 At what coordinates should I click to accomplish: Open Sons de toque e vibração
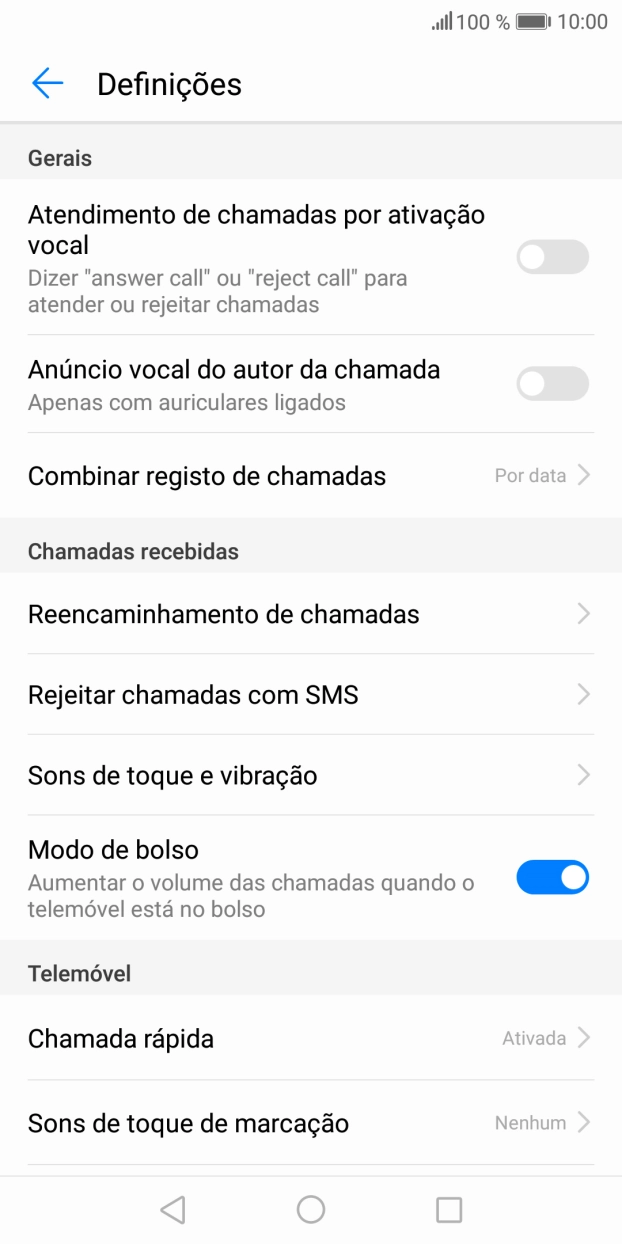pyautogui.click(x=310, y=775)
